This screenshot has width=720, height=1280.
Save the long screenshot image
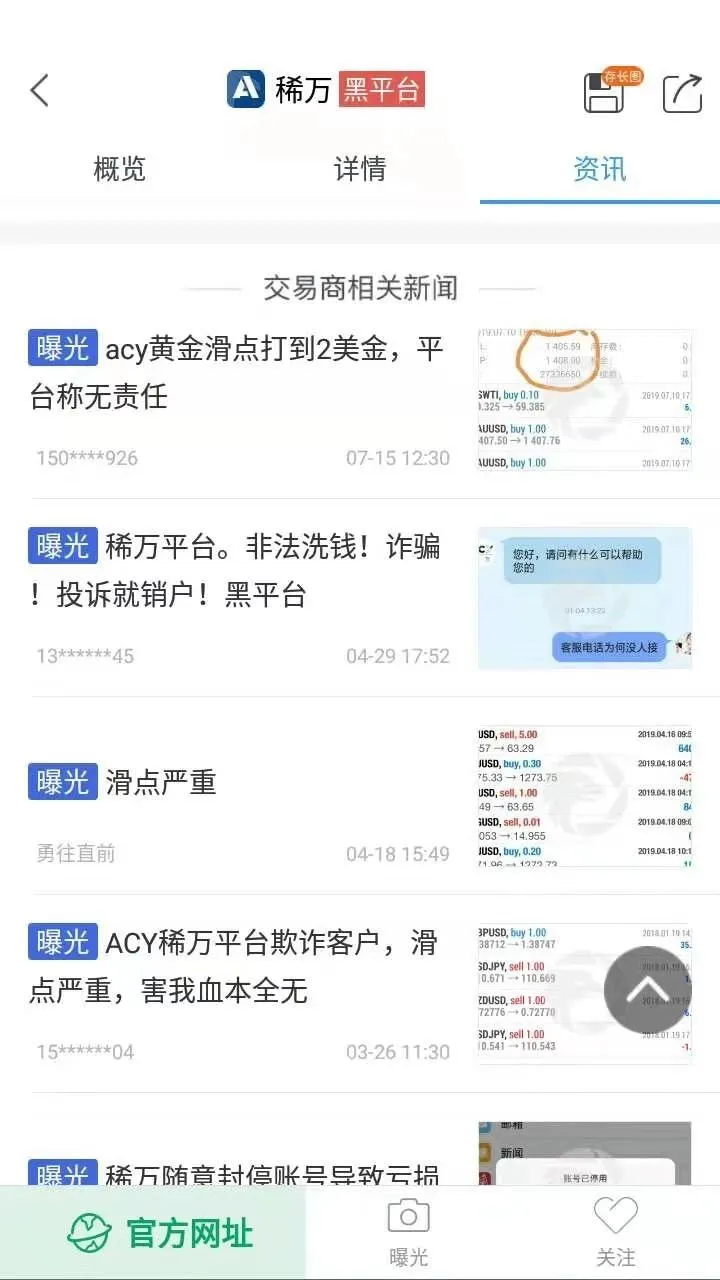tap(605, 90)
